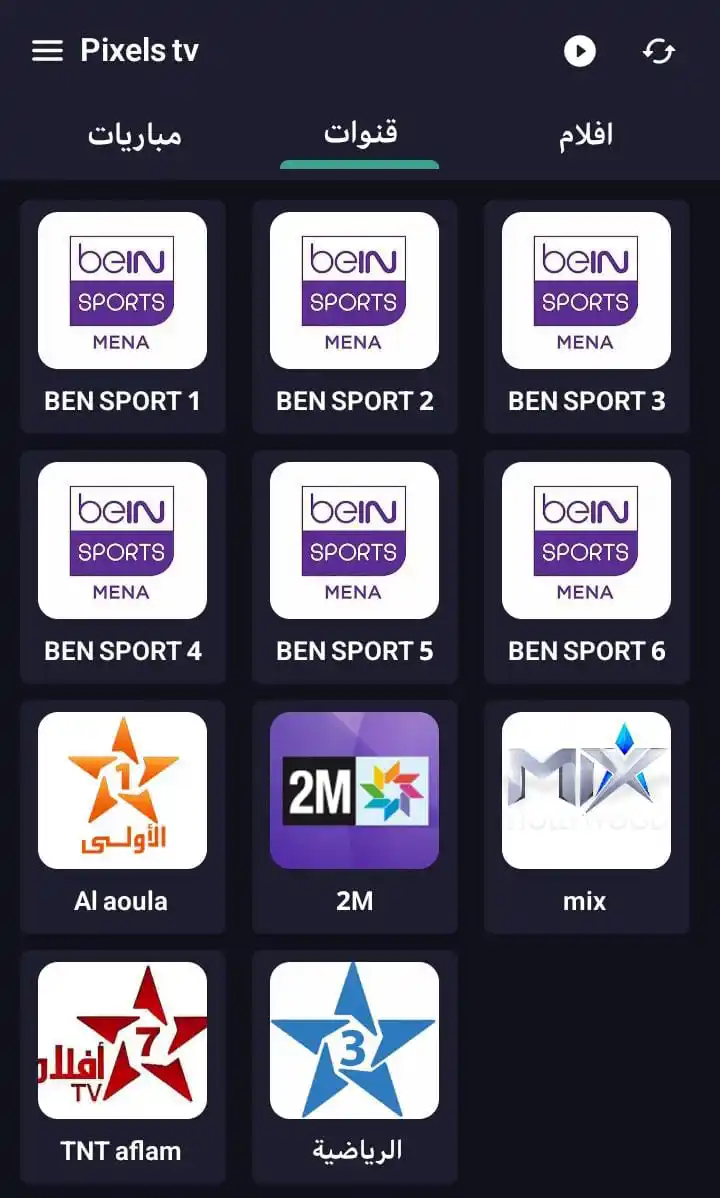Switch to the مباريات tab
The image size is (720, 1198).
coord(135,135)
